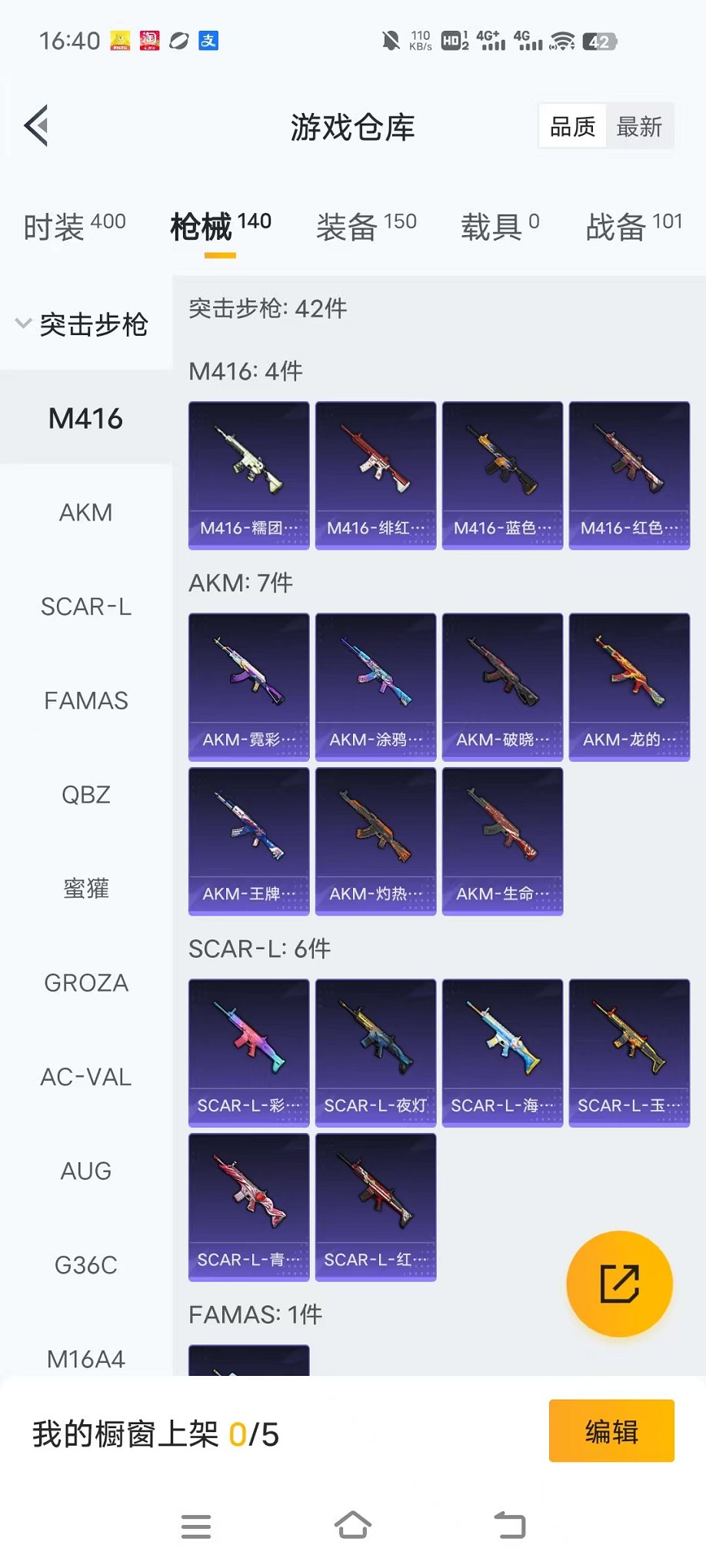The height and width of the screenshot is (1568, 706).
Task: Tap the home icon in bottom navigation
Action: tap(353, 1526)
